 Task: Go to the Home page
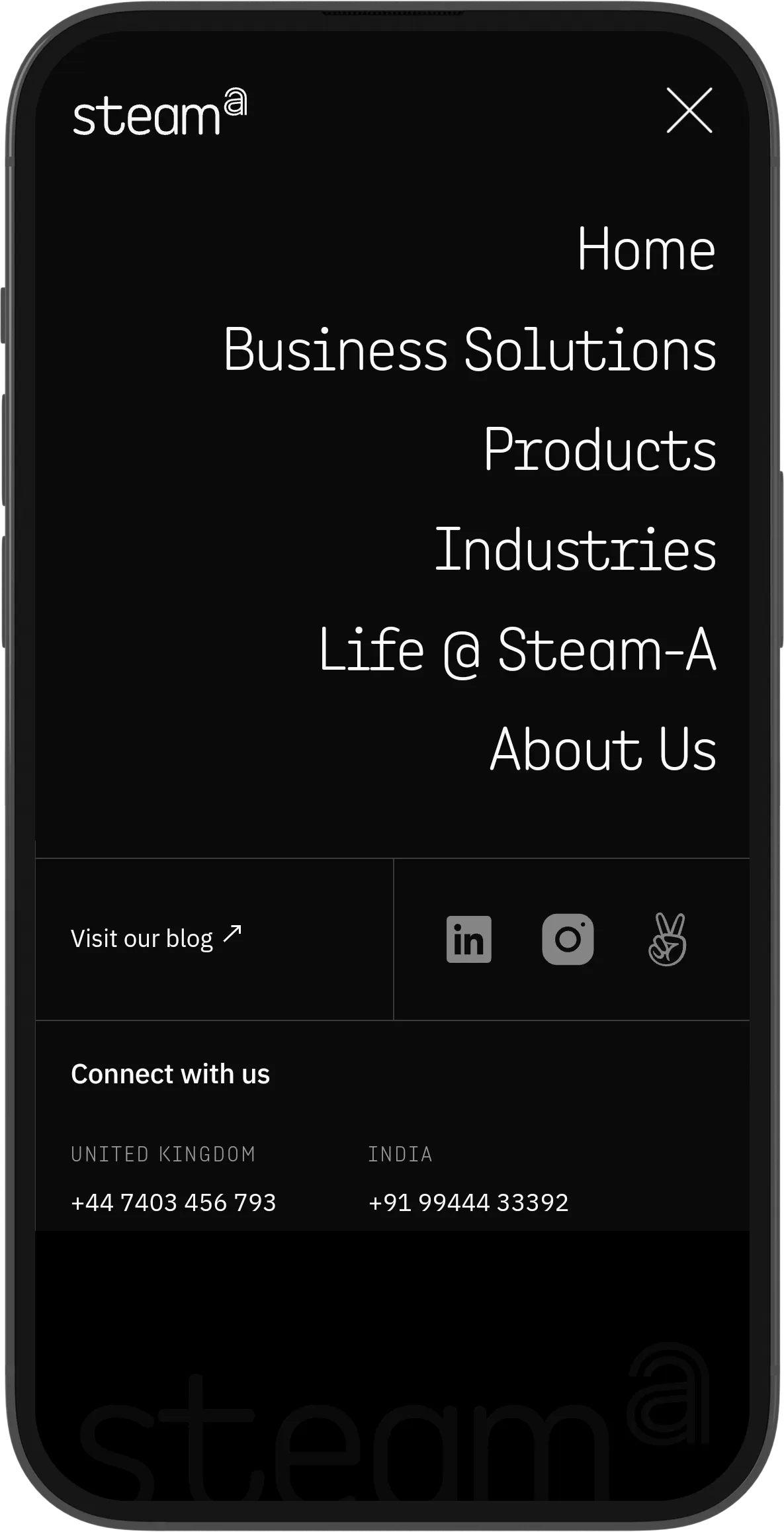click(x=646, y=249)
